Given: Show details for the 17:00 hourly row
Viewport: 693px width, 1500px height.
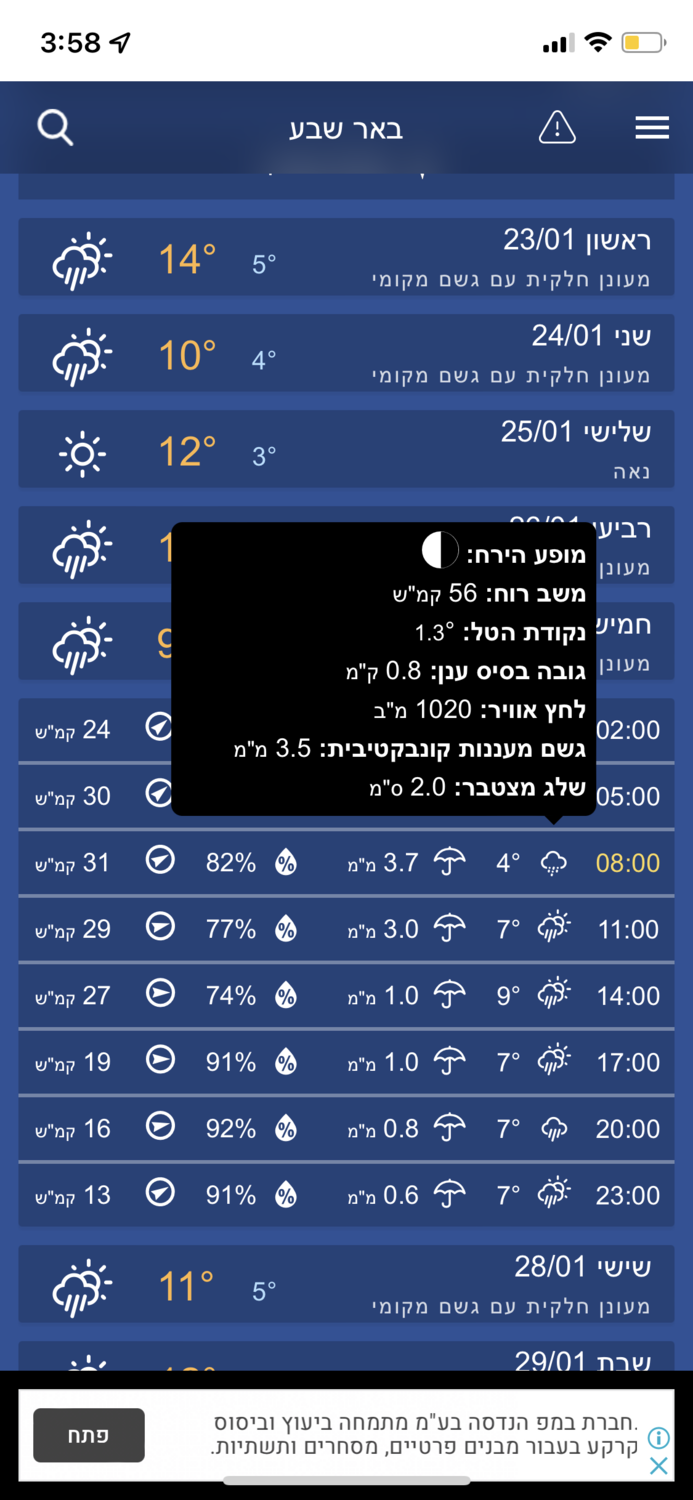Looking at the screenshot, I should point(346,1062).
